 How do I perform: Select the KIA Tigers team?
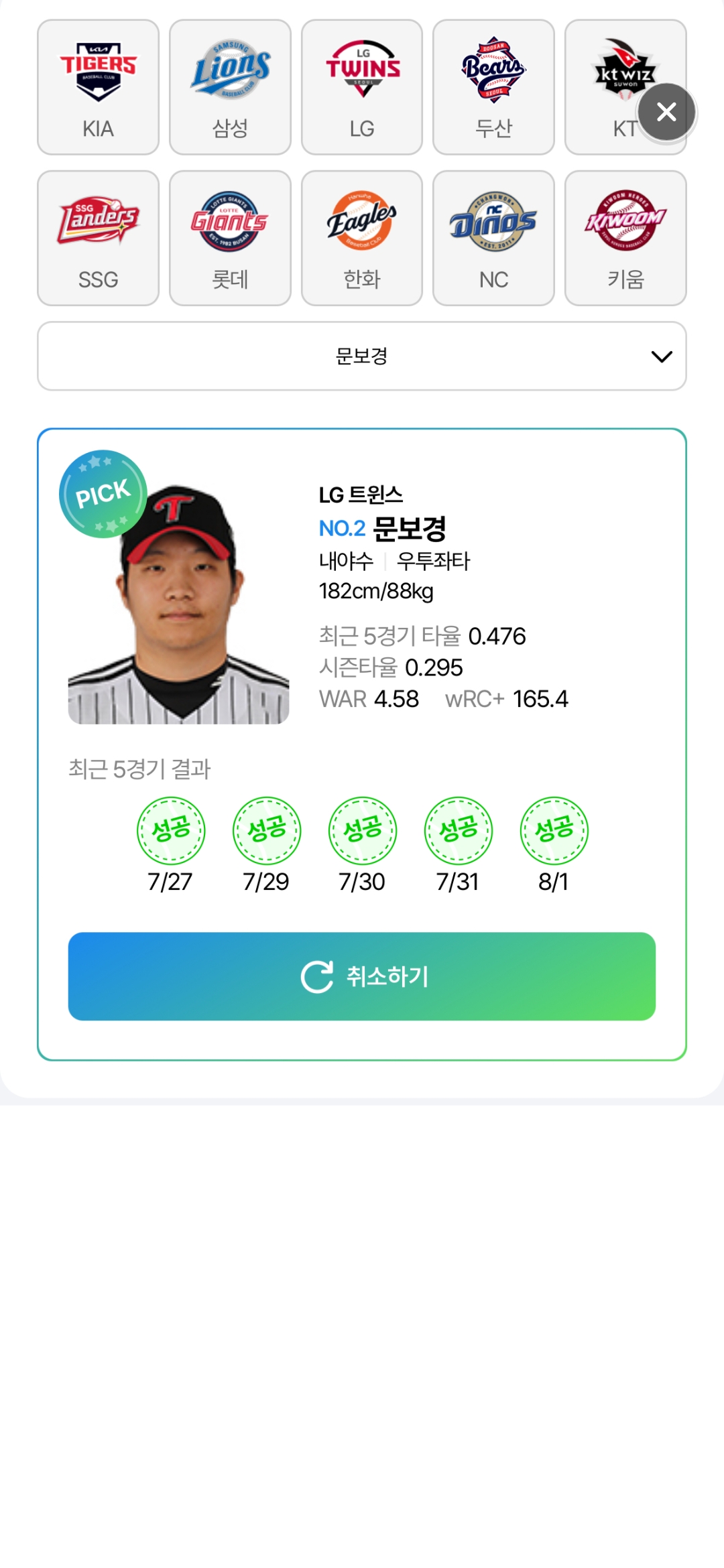point(98,87)
